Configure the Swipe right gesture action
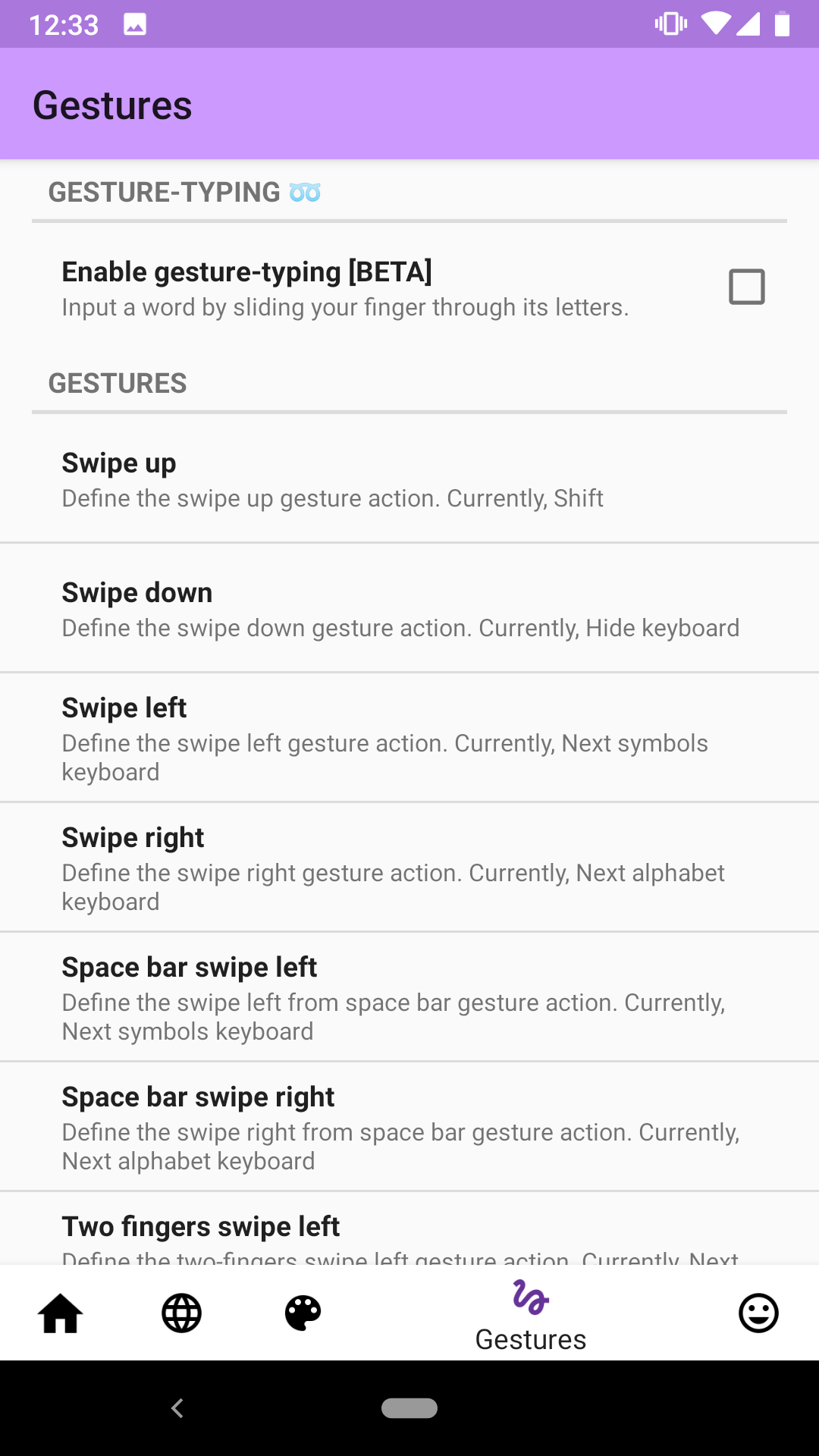 pos(409,868)
